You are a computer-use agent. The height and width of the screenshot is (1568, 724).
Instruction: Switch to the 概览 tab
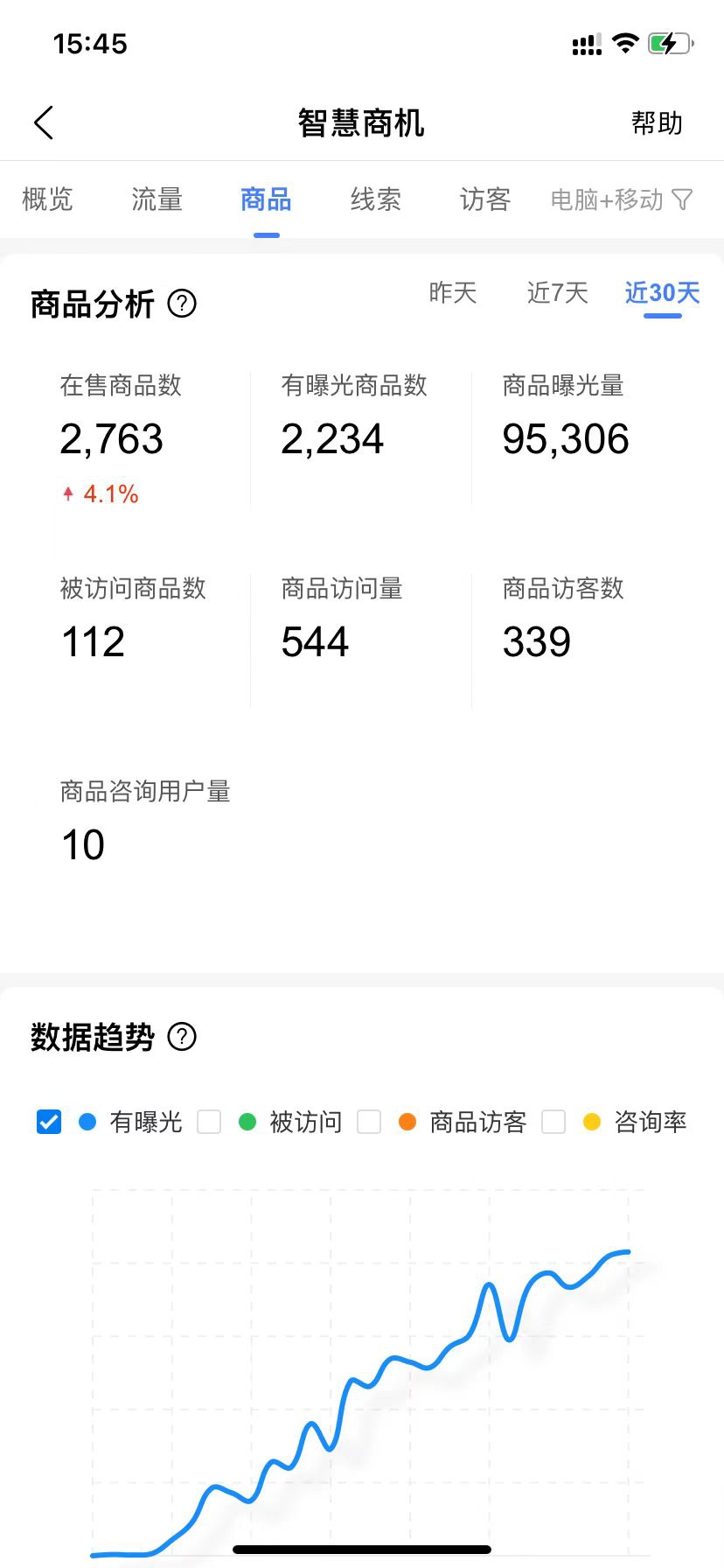coord(47,199)
